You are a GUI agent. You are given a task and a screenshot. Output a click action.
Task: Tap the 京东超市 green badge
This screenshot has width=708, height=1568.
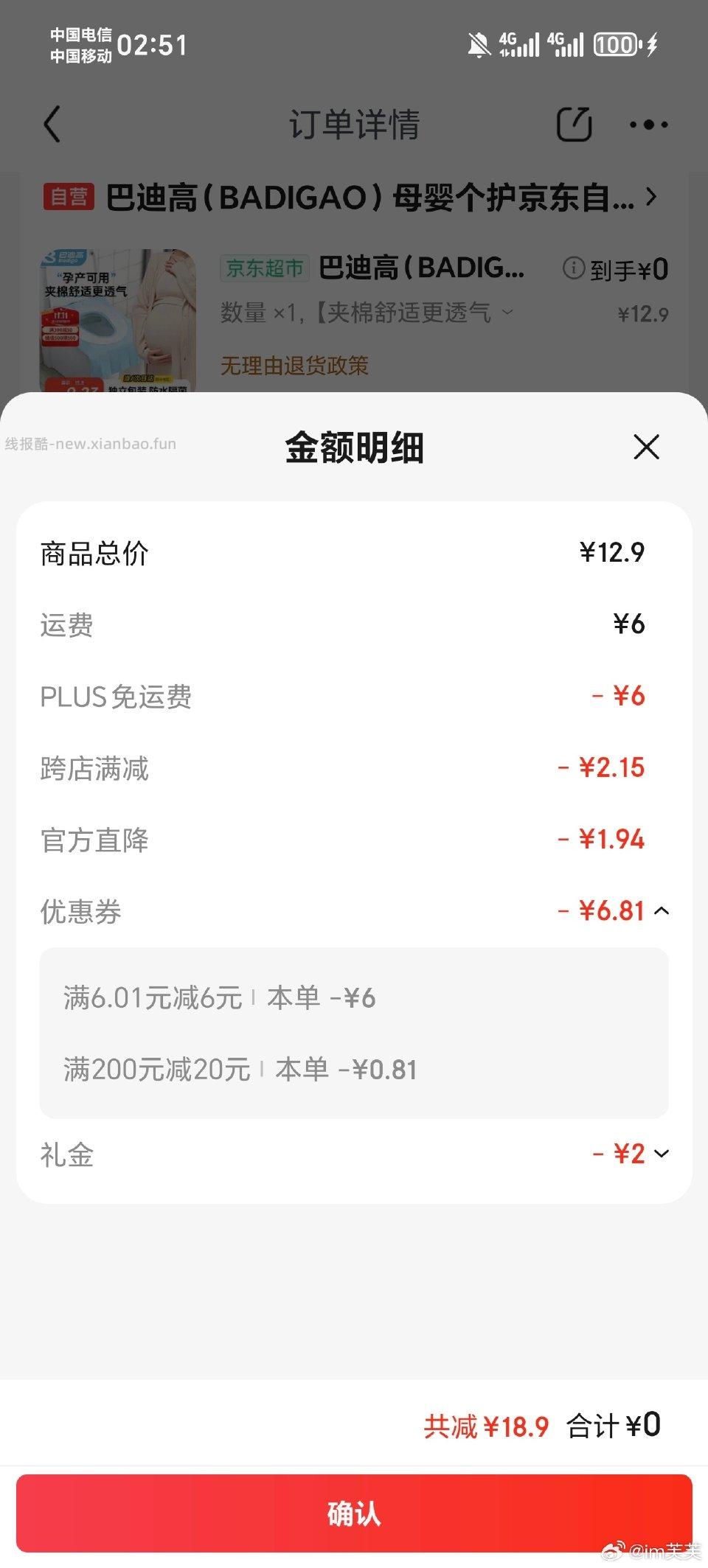pyautogui.click(x=263, y=270)
